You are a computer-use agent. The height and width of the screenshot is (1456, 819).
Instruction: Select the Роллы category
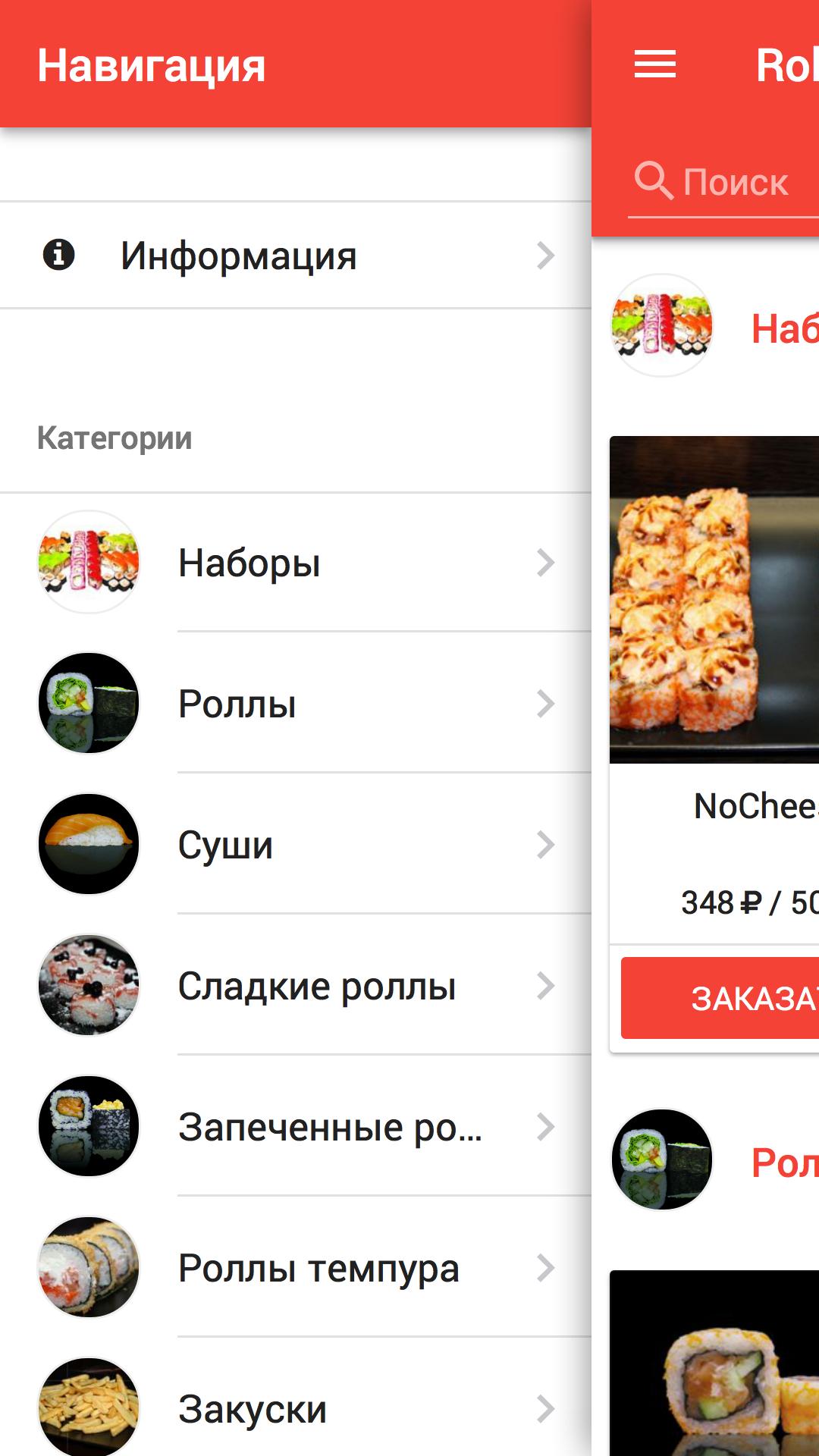[296, 704]
